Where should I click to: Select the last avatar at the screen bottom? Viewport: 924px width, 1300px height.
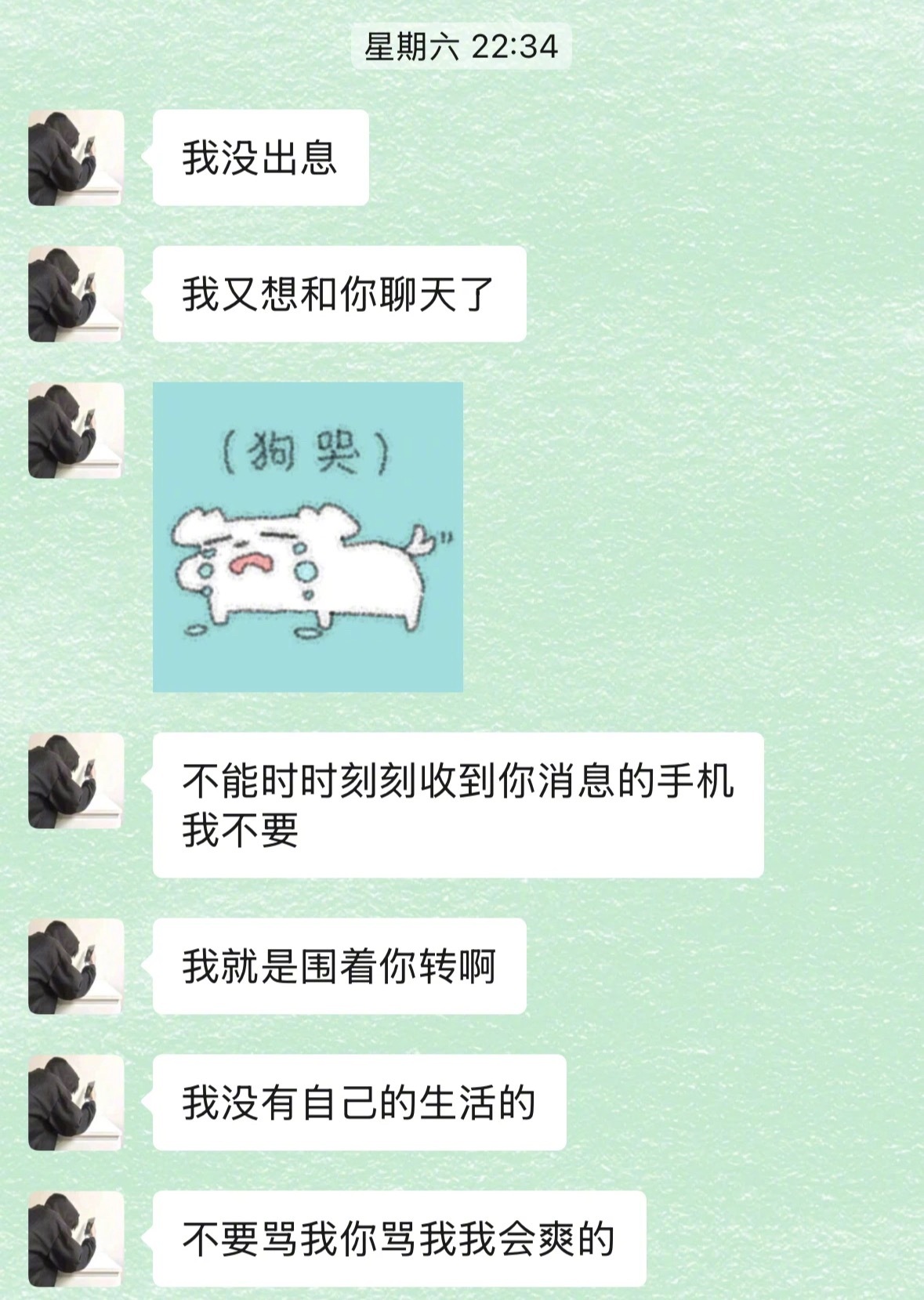(74, 1240)
